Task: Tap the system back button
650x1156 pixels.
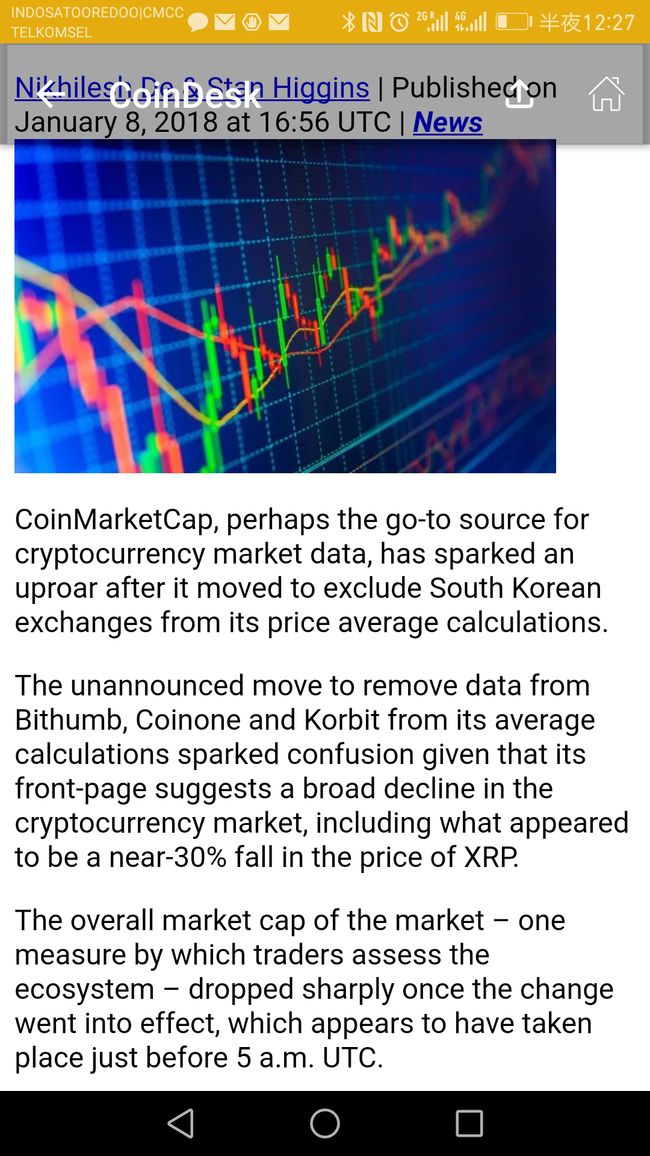Action: 181,1124
